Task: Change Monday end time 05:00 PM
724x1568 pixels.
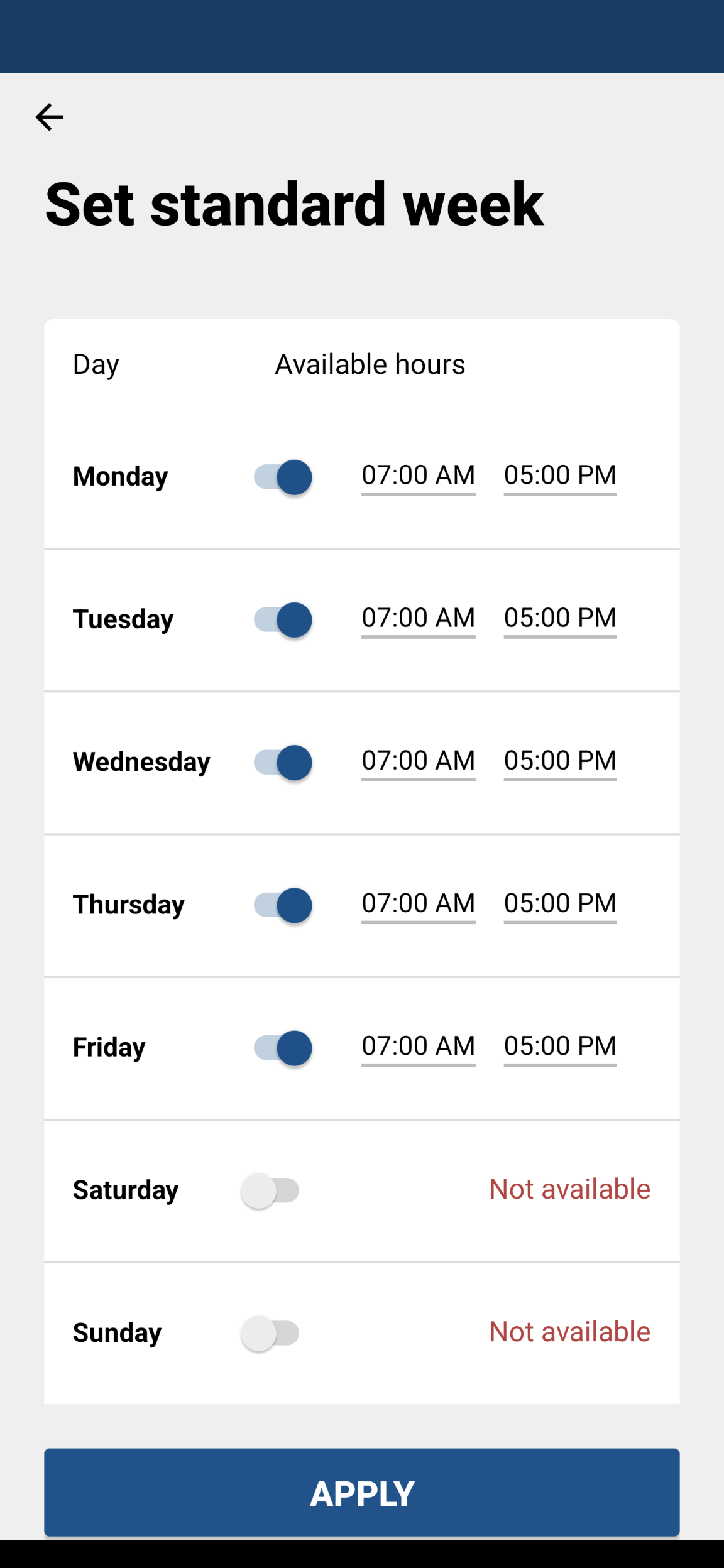Action: [560, 477]
